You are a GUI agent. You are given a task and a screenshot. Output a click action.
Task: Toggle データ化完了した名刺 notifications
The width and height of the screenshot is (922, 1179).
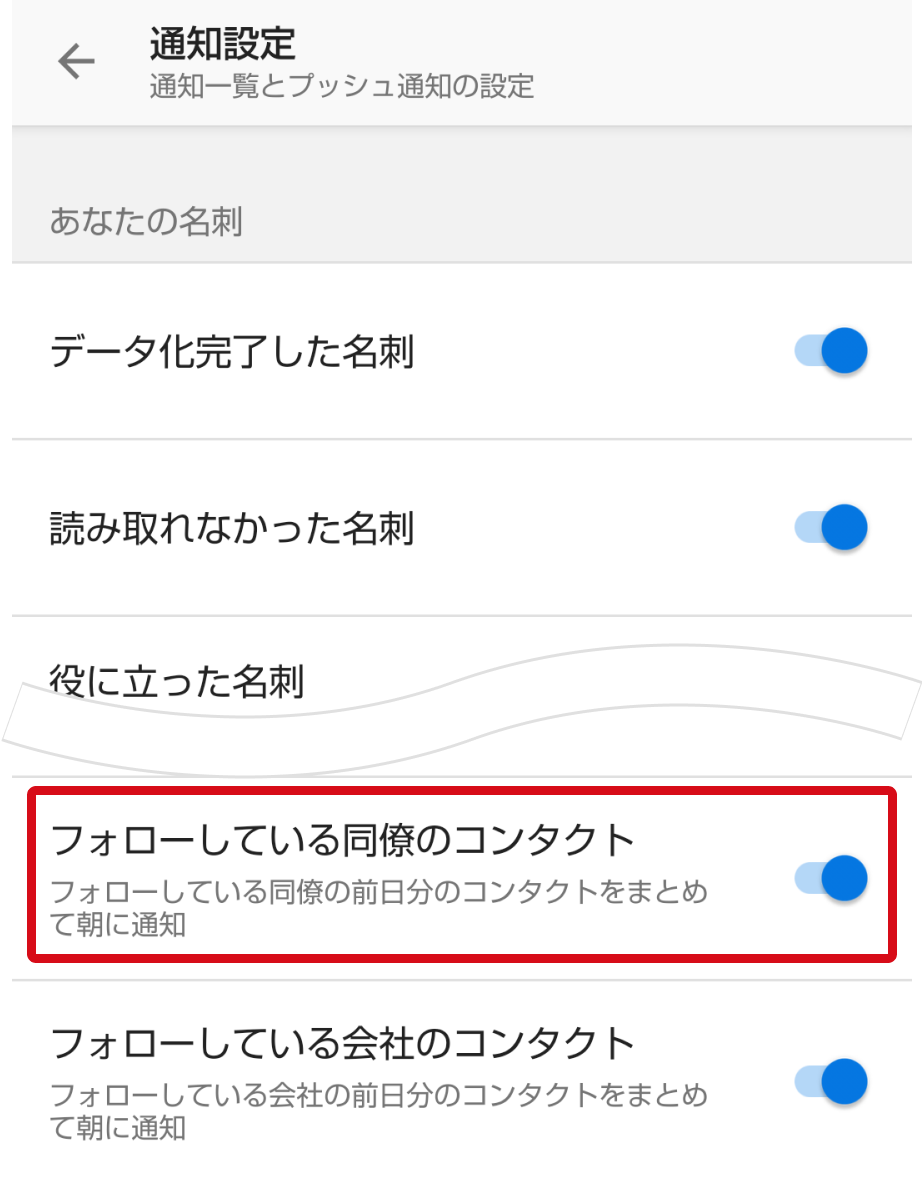click(x=832, y=351)
